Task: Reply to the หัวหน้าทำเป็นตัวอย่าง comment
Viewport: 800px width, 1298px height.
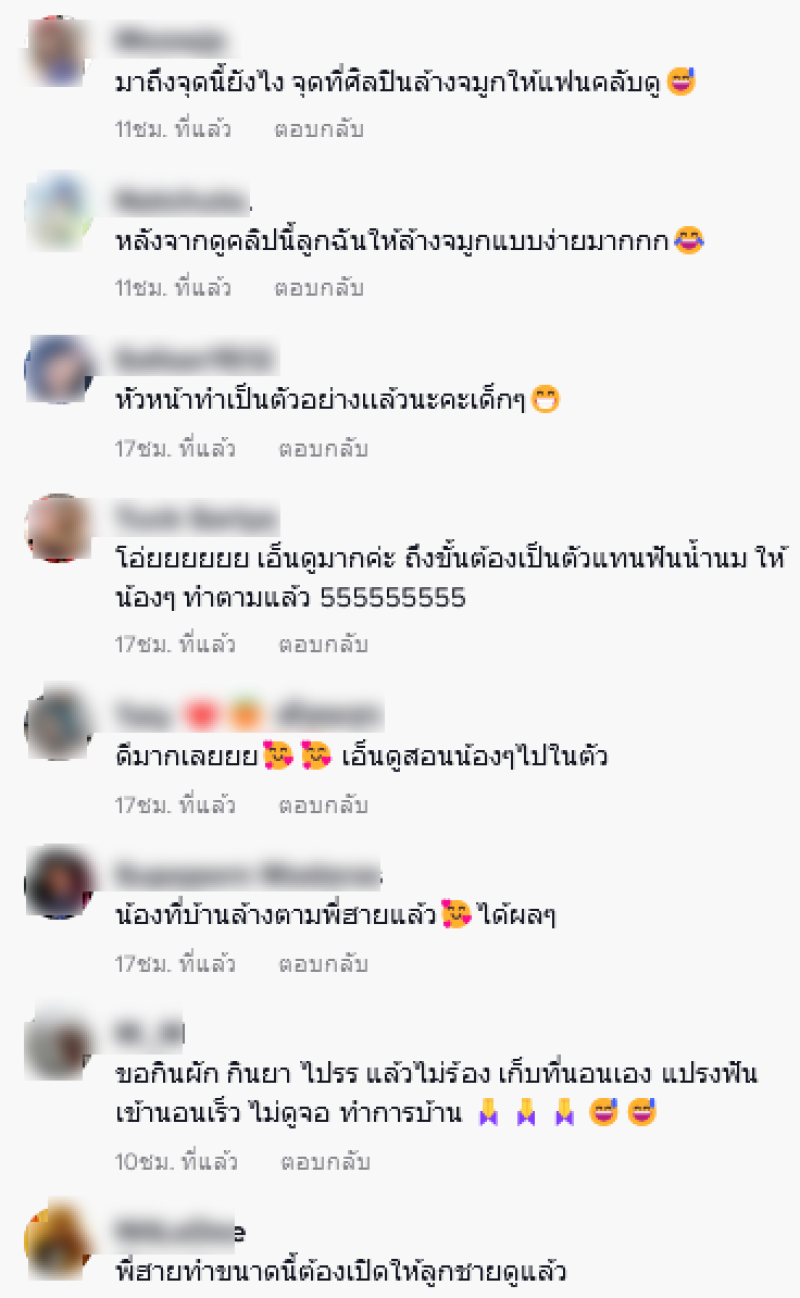Action: coord(323,449)
